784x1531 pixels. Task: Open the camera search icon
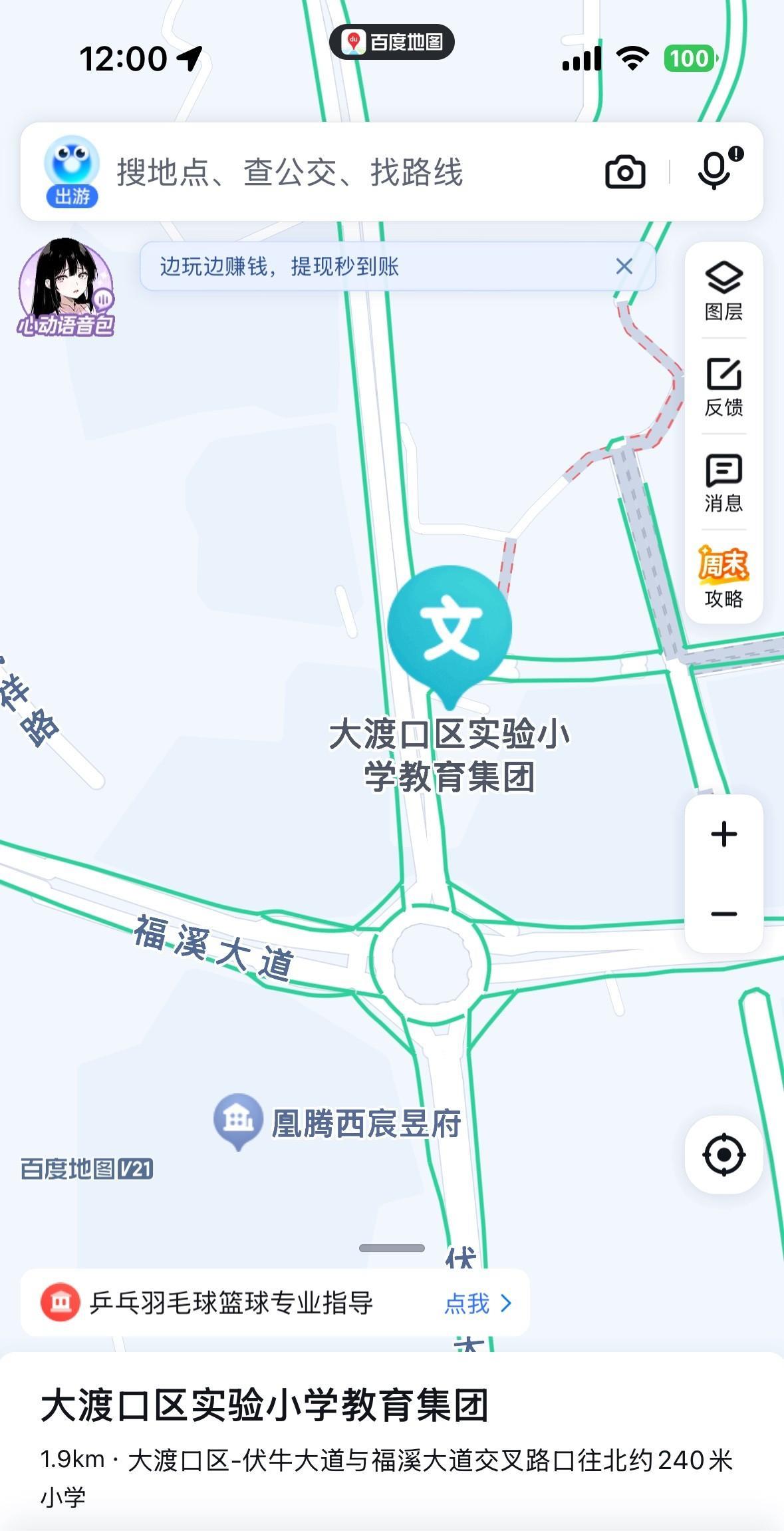tap(624, 172)
